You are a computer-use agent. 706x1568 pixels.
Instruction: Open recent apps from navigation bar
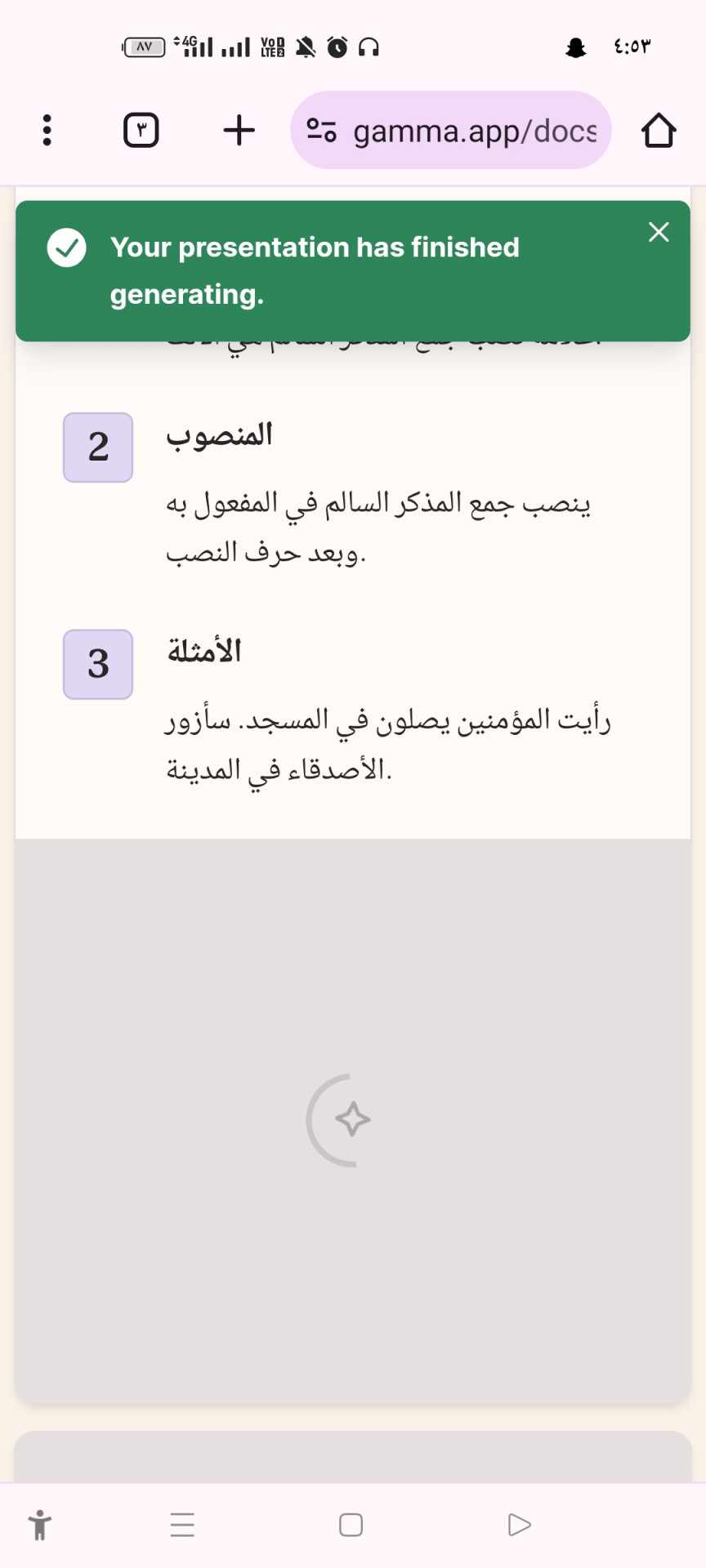coord(182,1525)
